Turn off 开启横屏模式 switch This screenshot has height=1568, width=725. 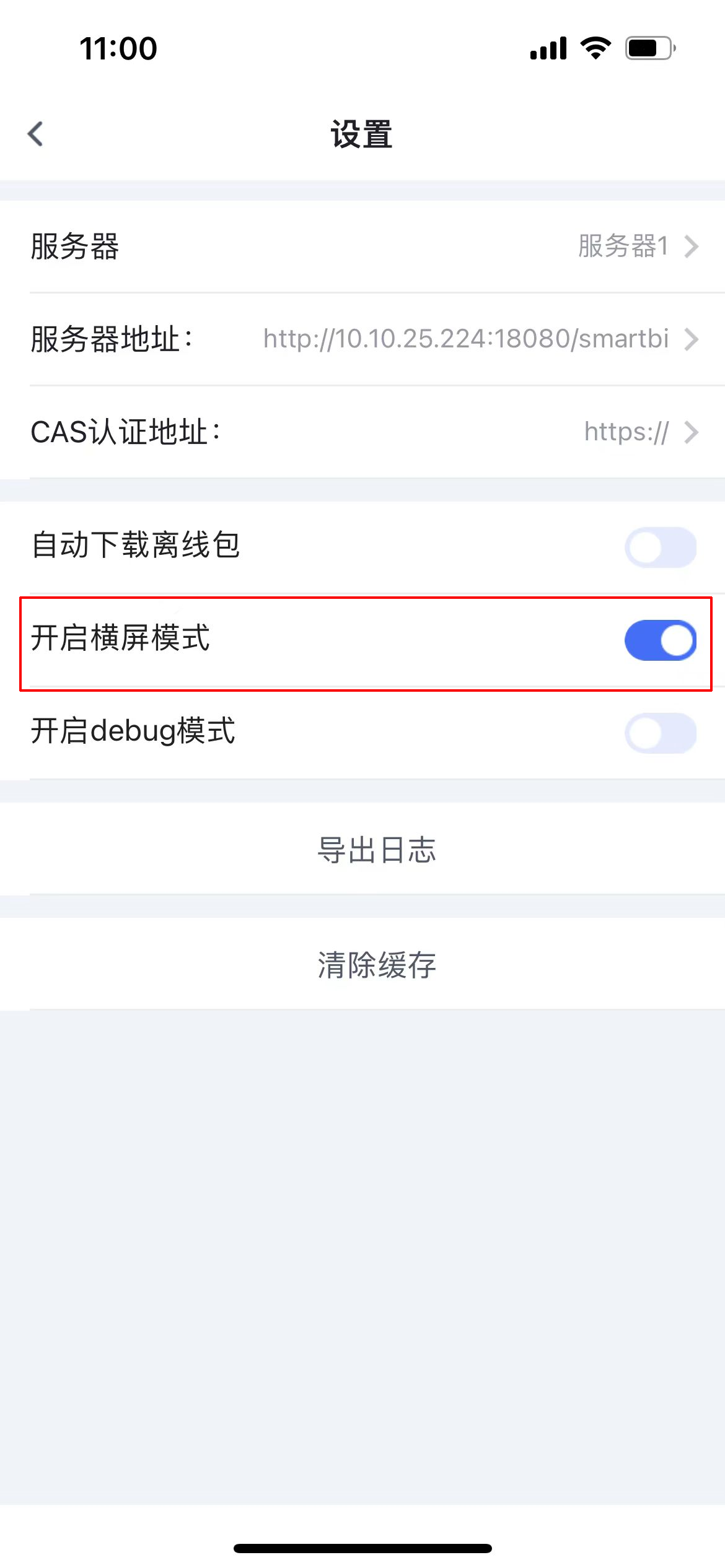[661, 640]
